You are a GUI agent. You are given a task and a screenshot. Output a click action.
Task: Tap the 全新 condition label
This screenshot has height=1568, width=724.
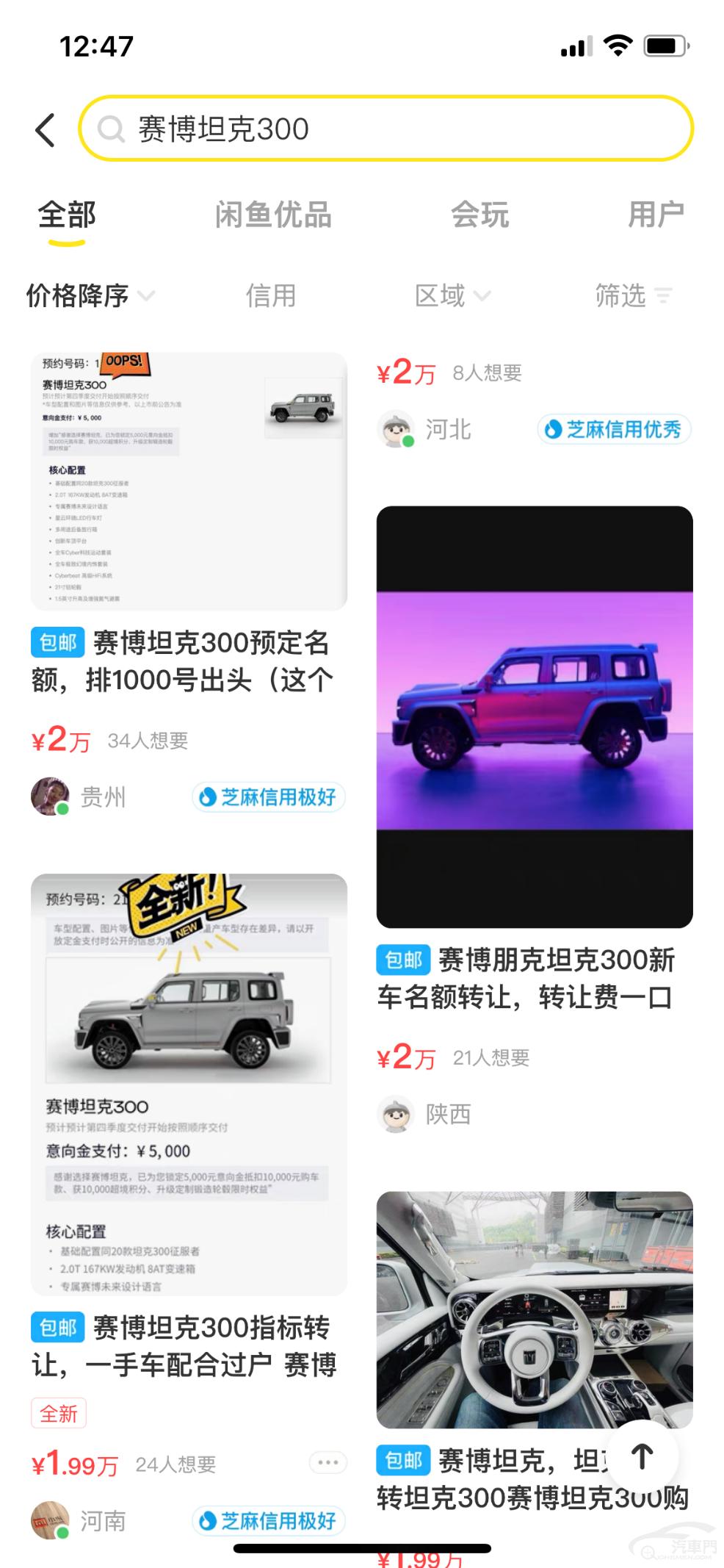(59, 1412)
